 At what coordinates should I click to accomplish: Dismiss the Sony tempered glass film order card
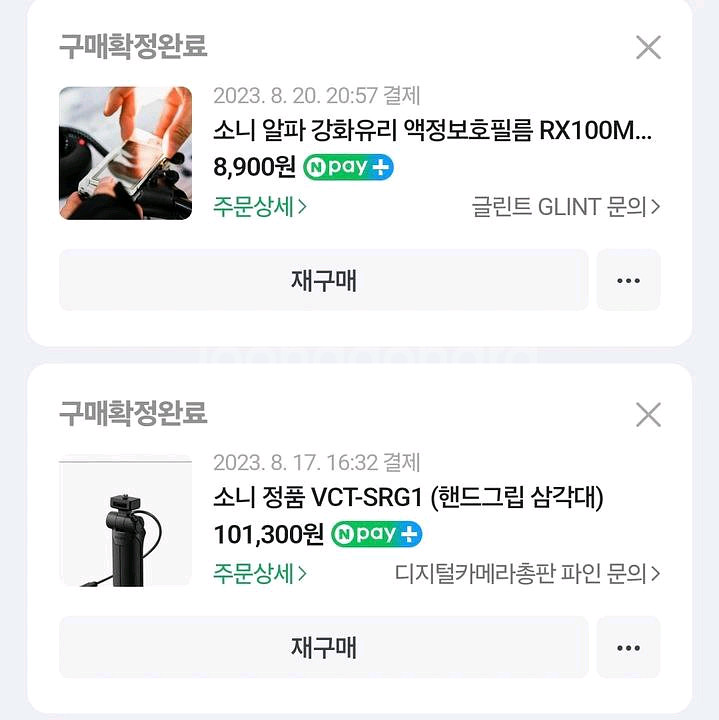pyautogui.click(x=649, y=47)
